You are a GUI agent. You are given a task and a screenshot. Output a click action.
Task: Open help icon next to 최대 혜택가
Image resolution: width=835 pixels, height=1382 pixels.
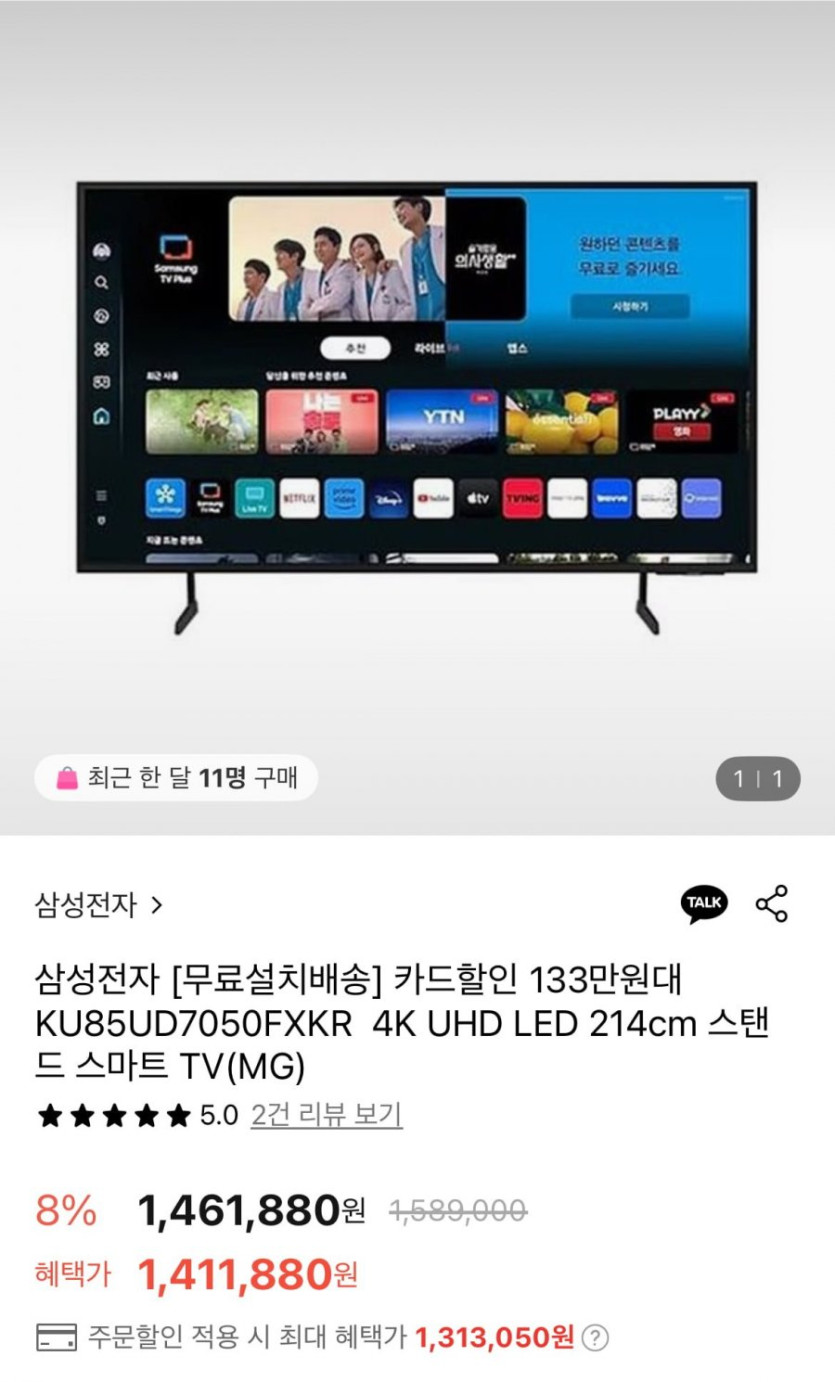(x=595, y=1337)
